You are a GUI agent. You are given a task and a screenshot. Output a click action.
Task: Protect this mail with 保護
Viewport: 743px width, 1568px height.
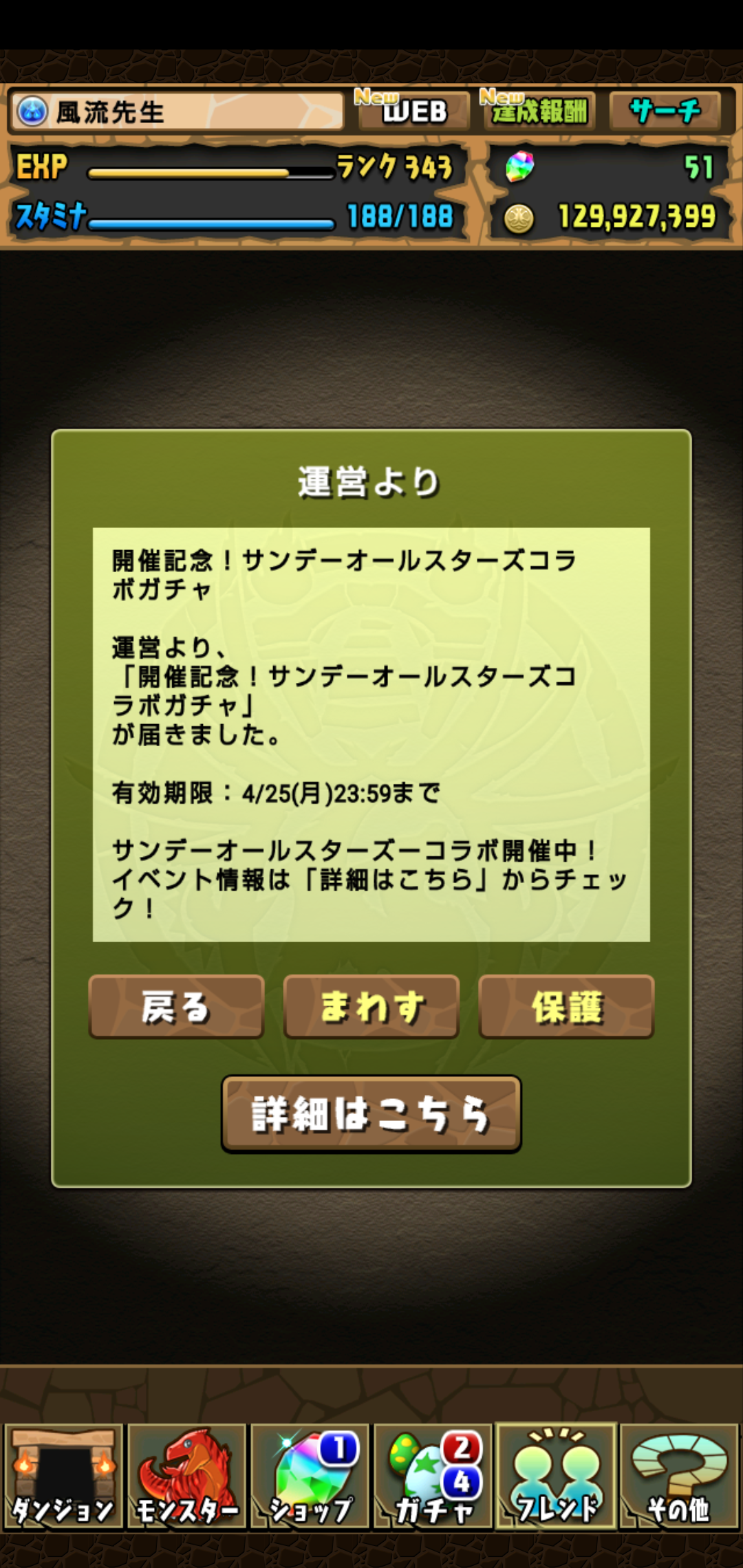[566, 1006]
